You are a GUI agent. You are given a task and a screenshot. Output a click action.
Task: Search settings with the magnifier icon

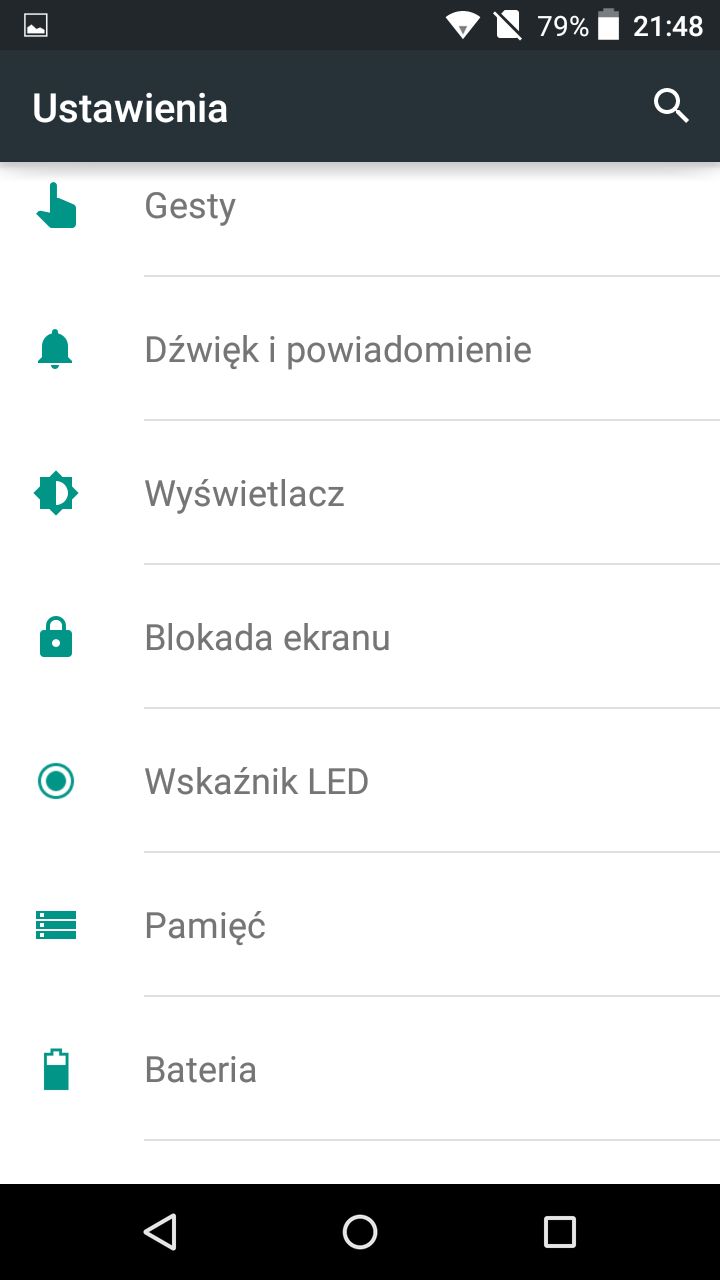(671, 105)
